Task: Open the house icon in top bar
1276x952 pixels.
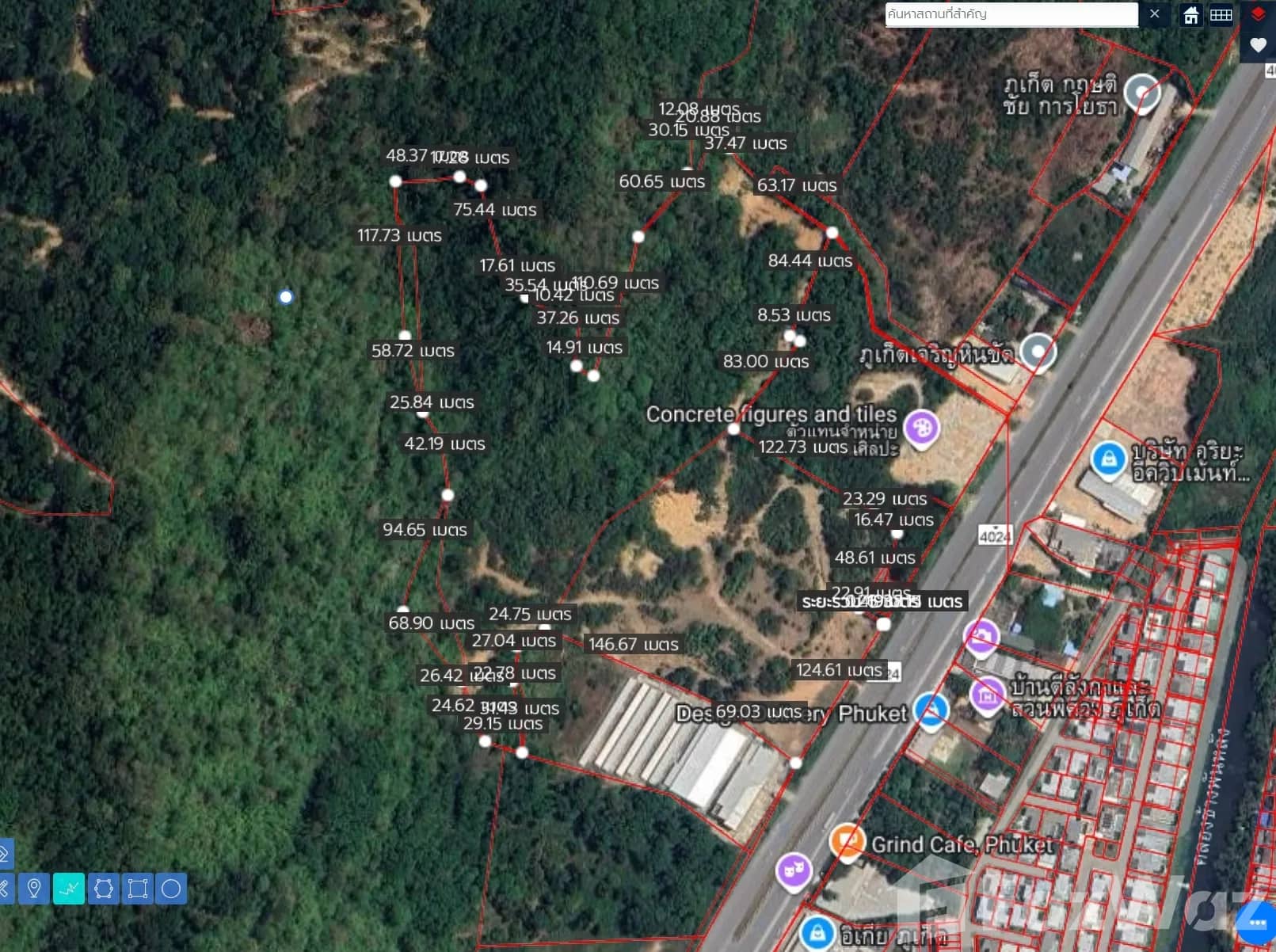Action: point(1190,15)
